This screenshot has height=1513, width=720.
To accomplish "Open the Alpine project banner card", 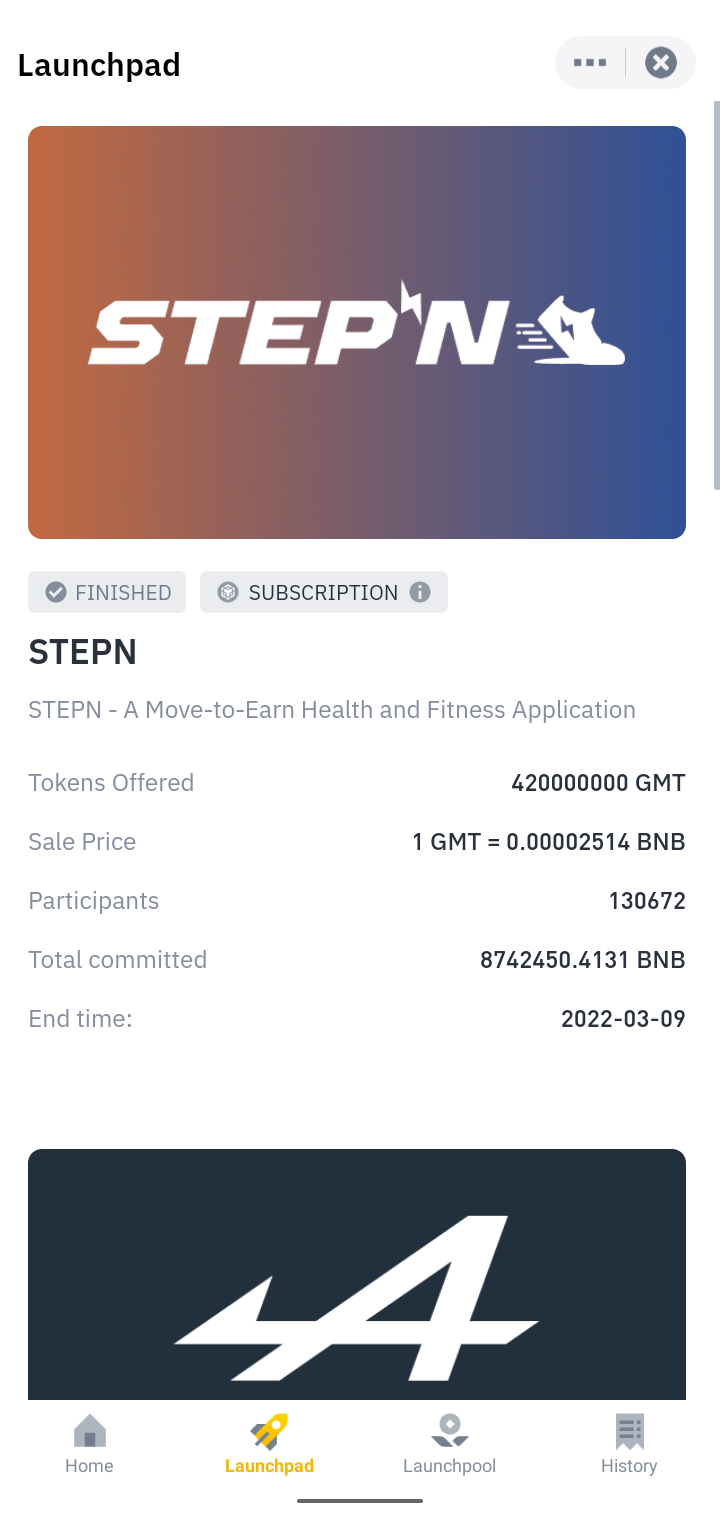I will coord(357,1275).
